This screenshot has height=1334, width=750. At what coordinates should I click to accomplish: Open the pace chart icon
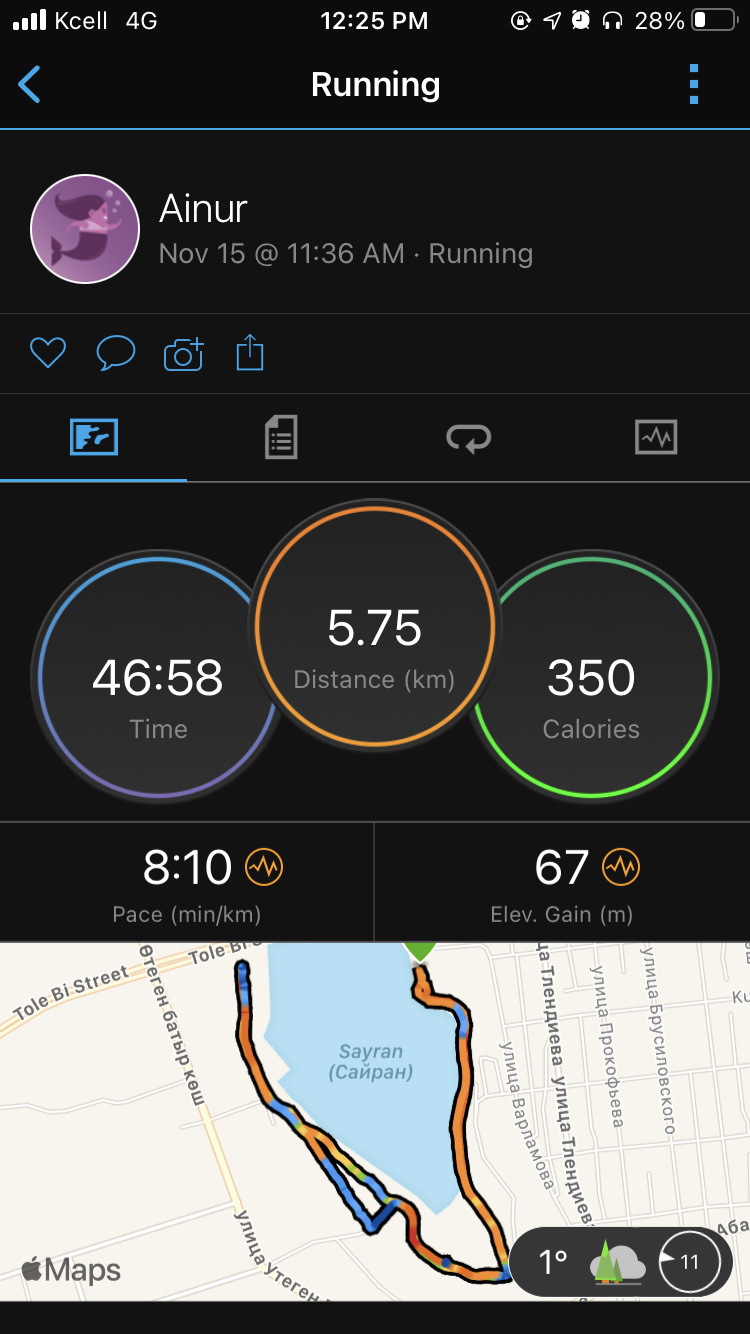pos(265,867)
